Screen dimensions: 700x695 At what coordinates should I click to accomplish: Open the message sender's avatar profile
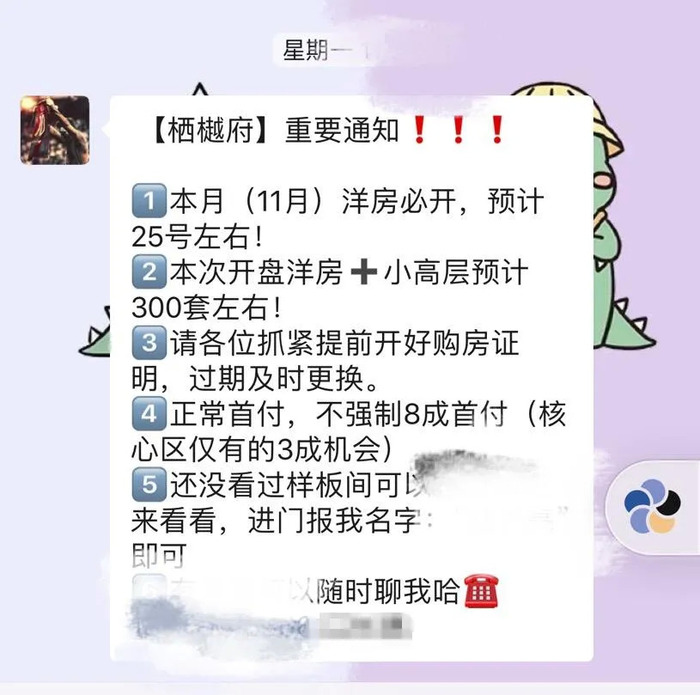(55, 130)
